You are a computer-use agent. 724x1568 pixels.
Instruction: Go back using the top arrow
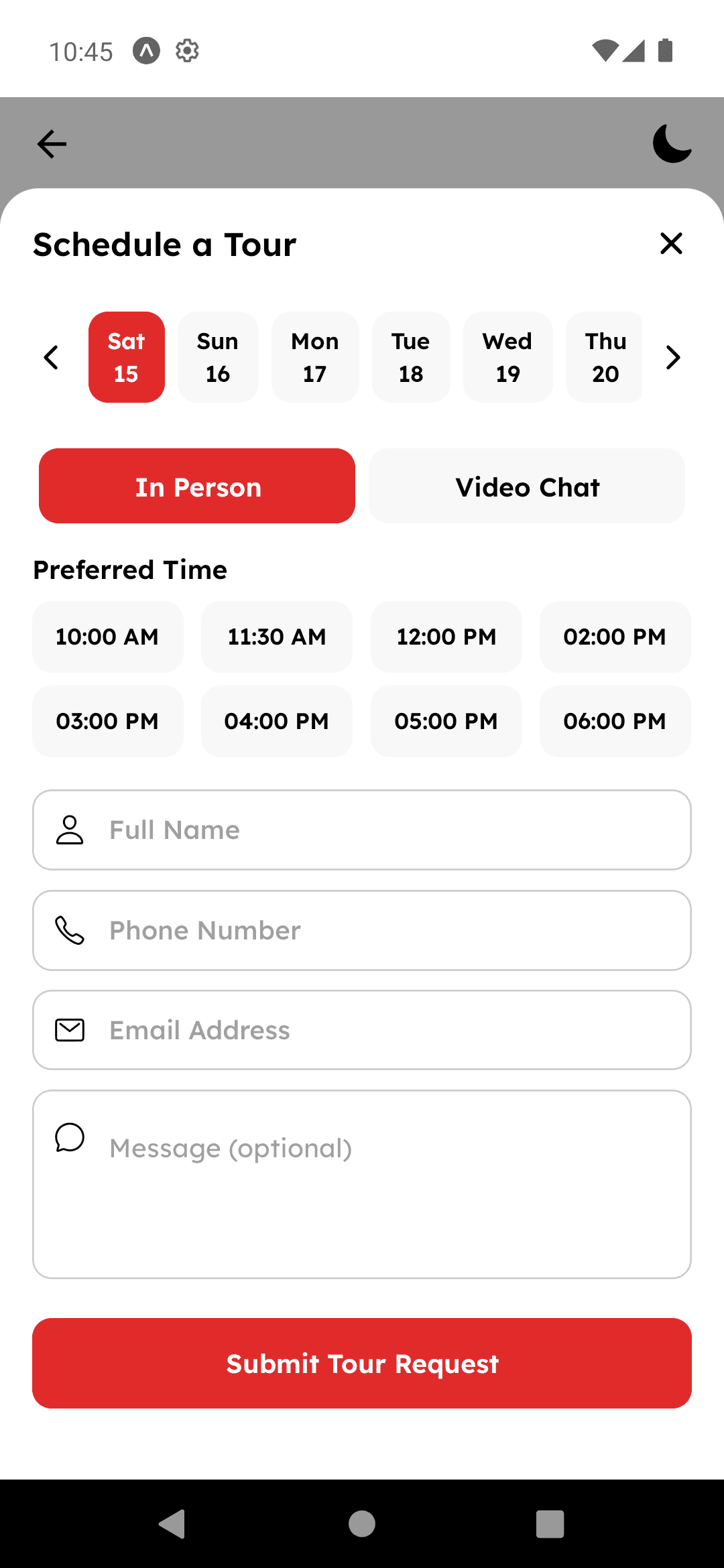pos(52,144)
